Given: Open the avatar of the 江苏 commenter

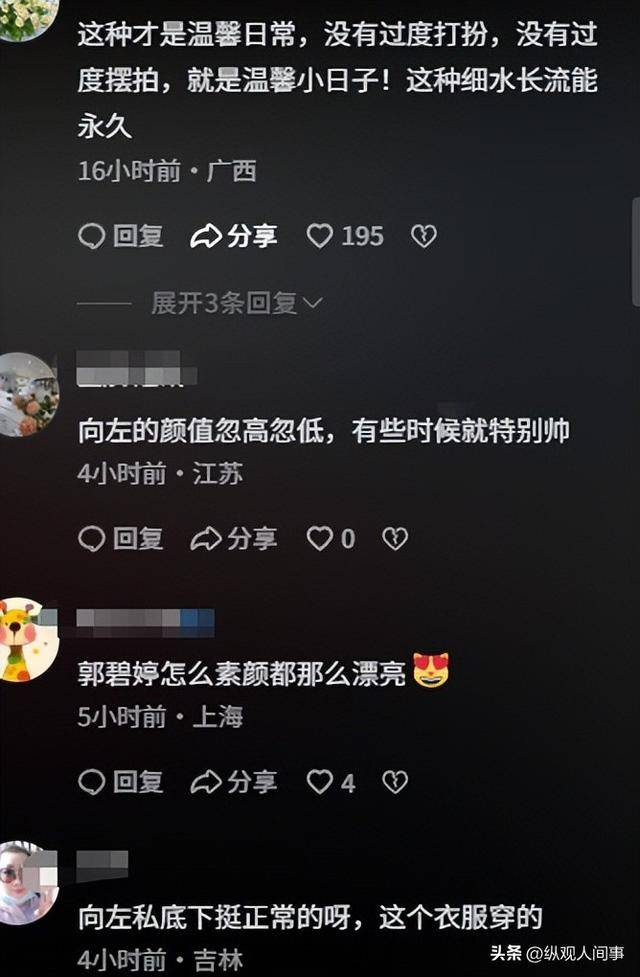Looking at the screenshot, I should [x=28, y=393].
